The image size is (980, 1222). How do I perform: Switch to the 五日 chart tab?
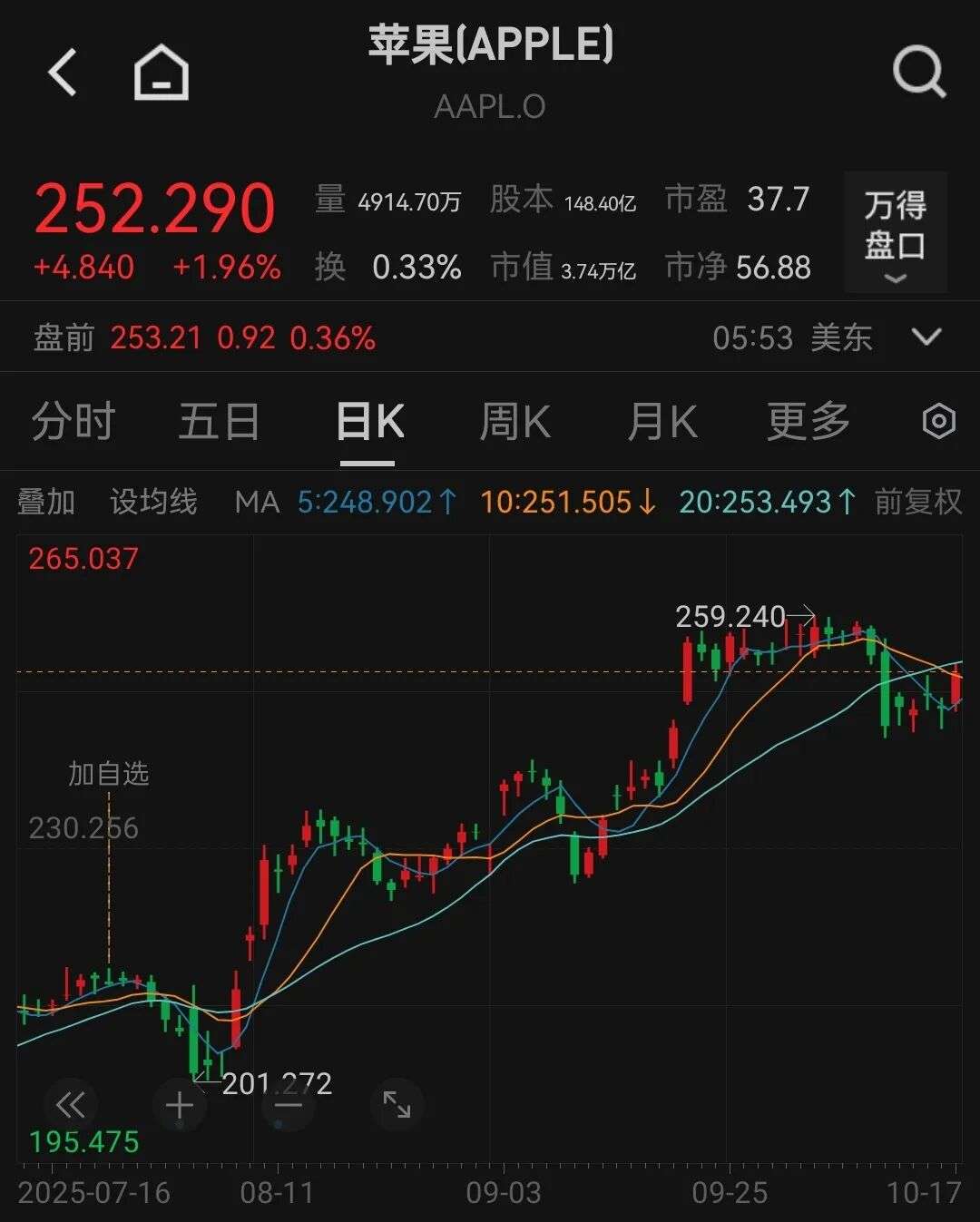click(x=219, y=423)
